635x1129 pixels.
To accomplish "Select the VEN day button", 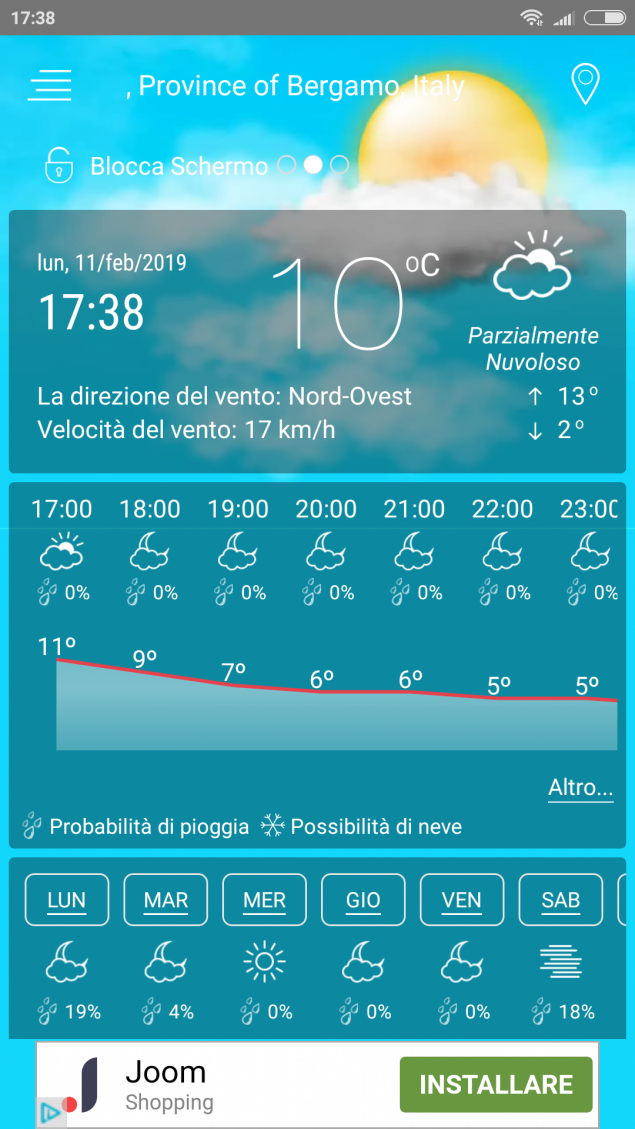I will (x=461, y=899).
